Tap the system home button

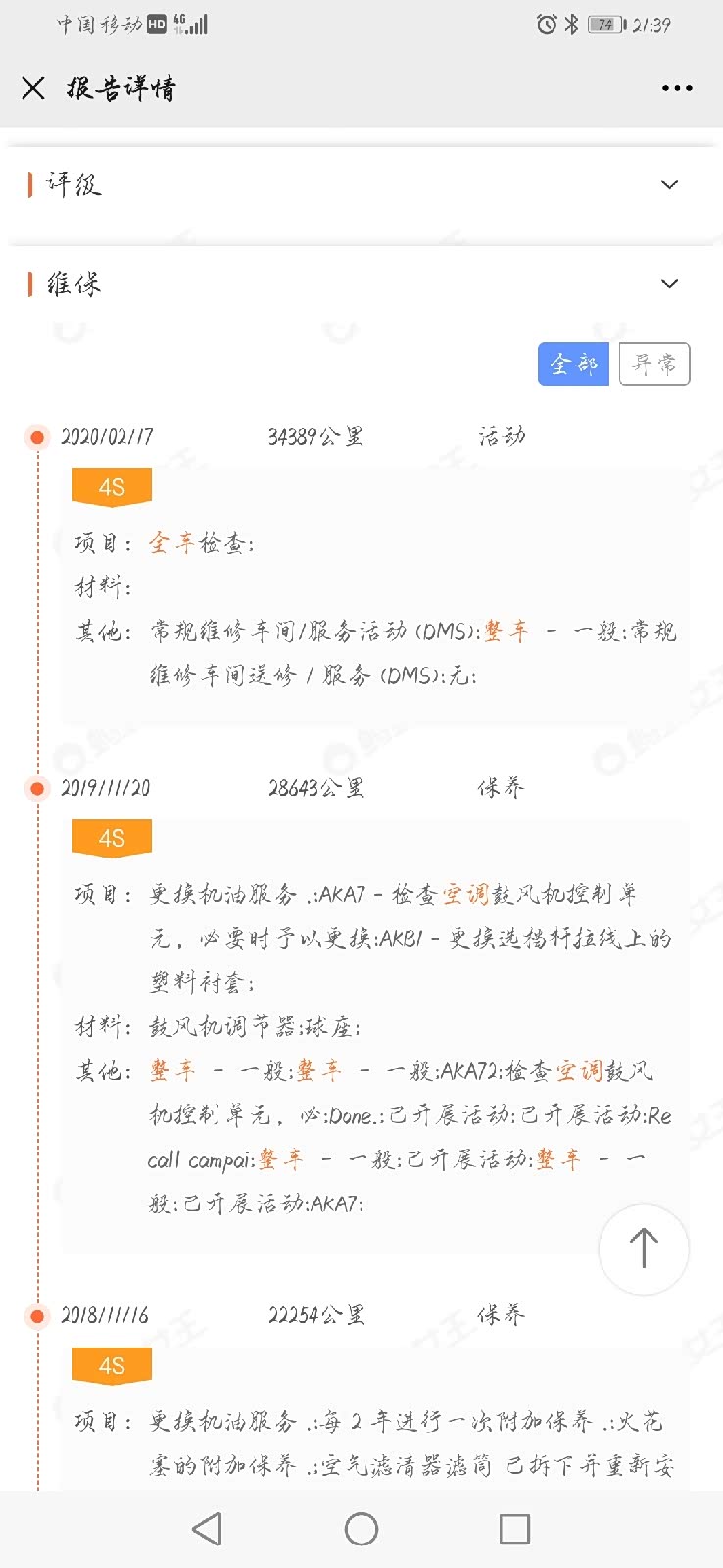(x=361, y=1529)
